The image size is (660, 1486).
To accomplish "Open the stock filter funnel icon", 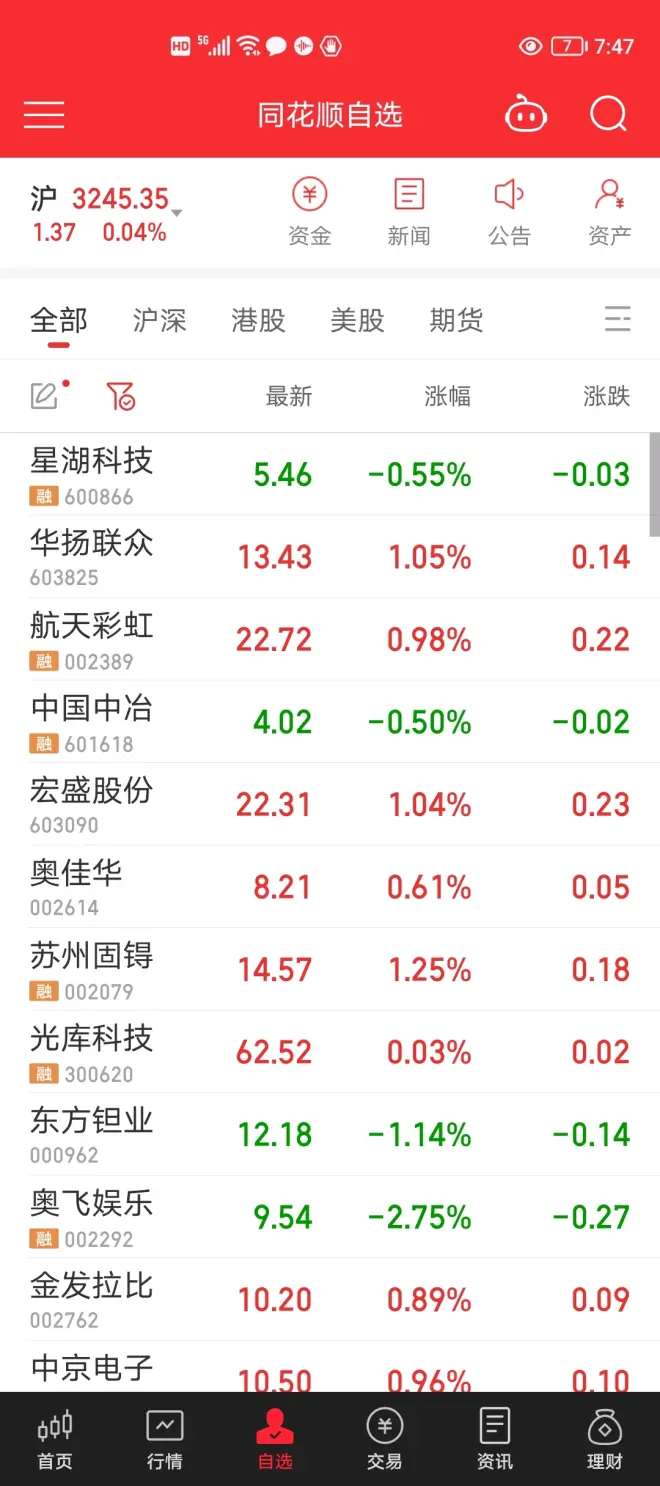I will click(121, 396).
